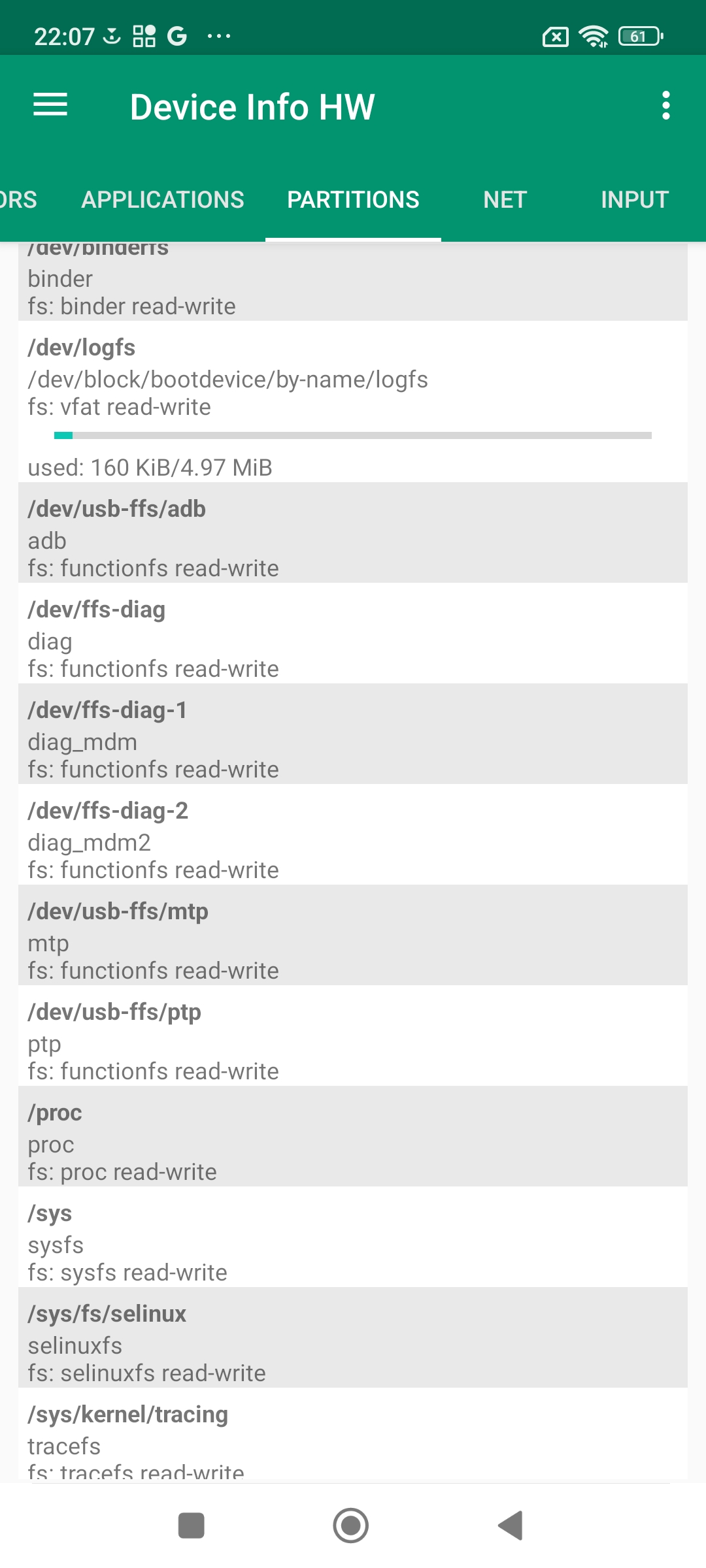Go to the home screen
Image resolution: width=706 pixels, height=1568 pixels.
coord(351,1526)
